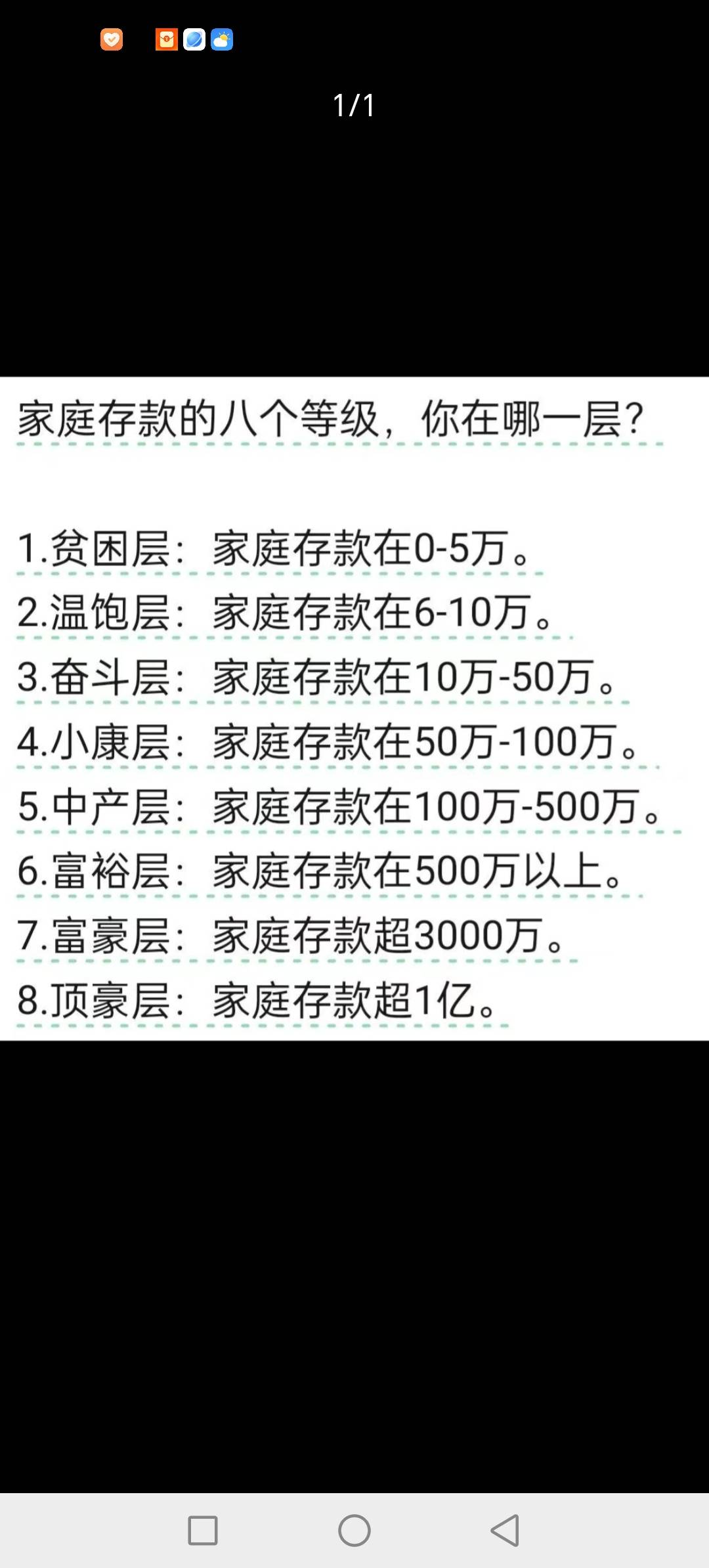Go to the home screen

pos(354,1531)
